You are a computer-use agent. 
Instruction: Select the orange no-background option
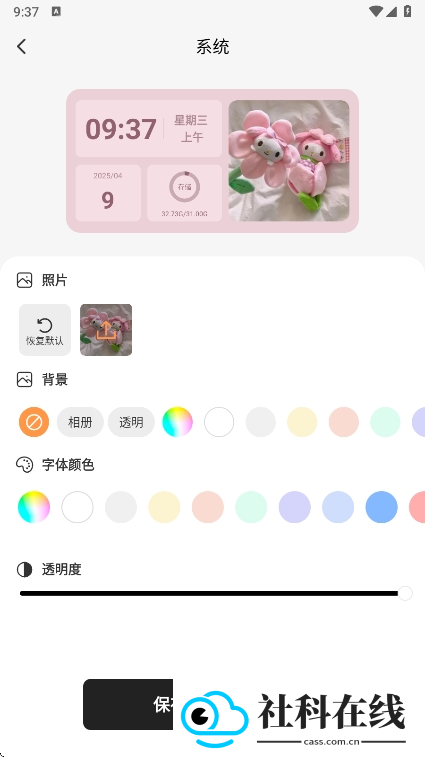click(34, 422)
